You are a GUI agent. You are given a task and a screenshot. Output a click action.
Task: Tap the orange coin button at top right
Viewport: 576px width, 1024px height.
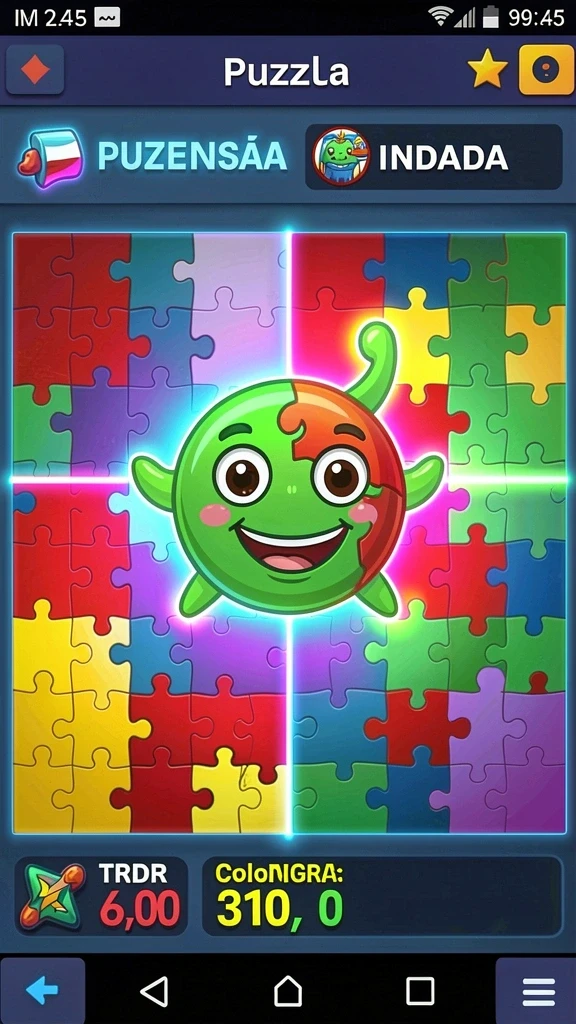546,70
